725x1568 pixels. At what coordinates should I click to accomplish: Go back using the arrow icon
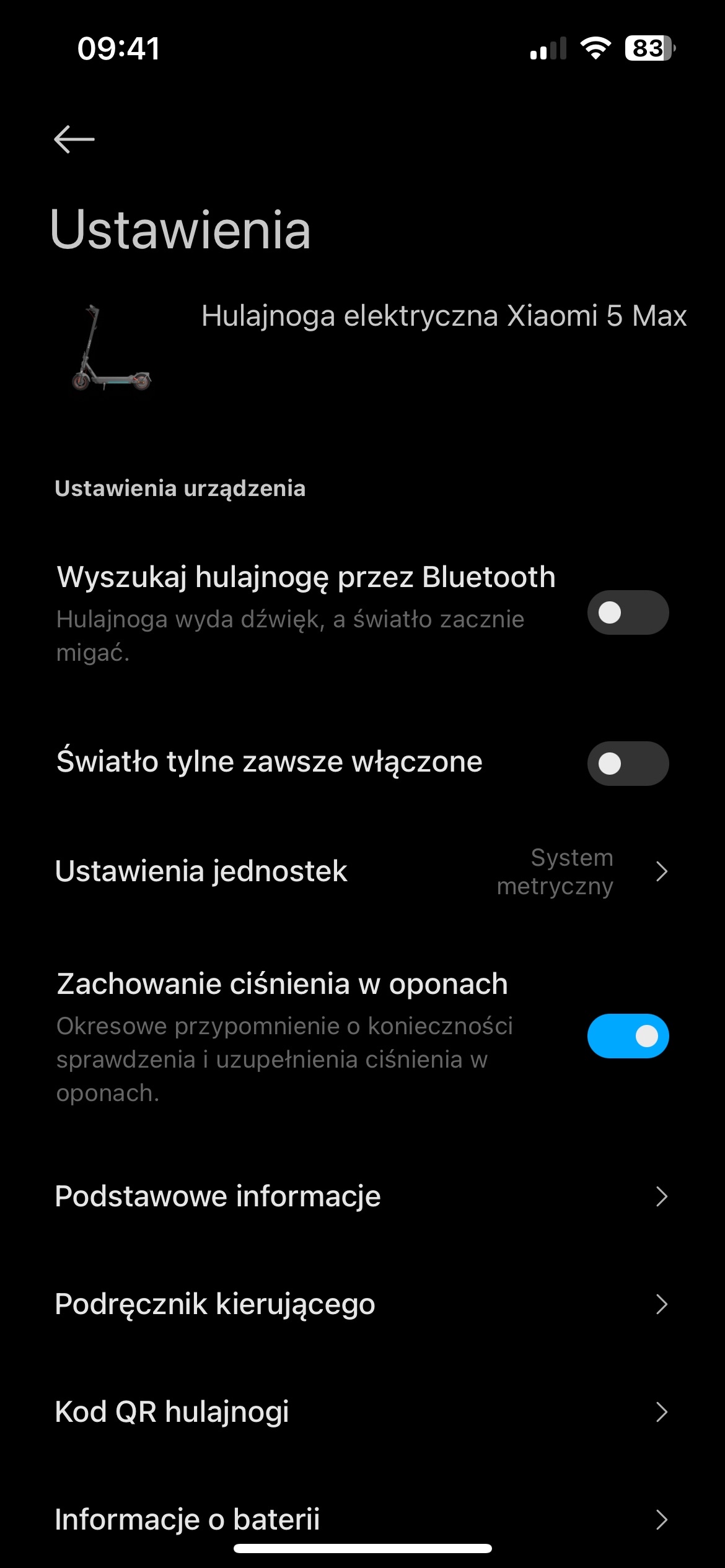tap(74, 139)
